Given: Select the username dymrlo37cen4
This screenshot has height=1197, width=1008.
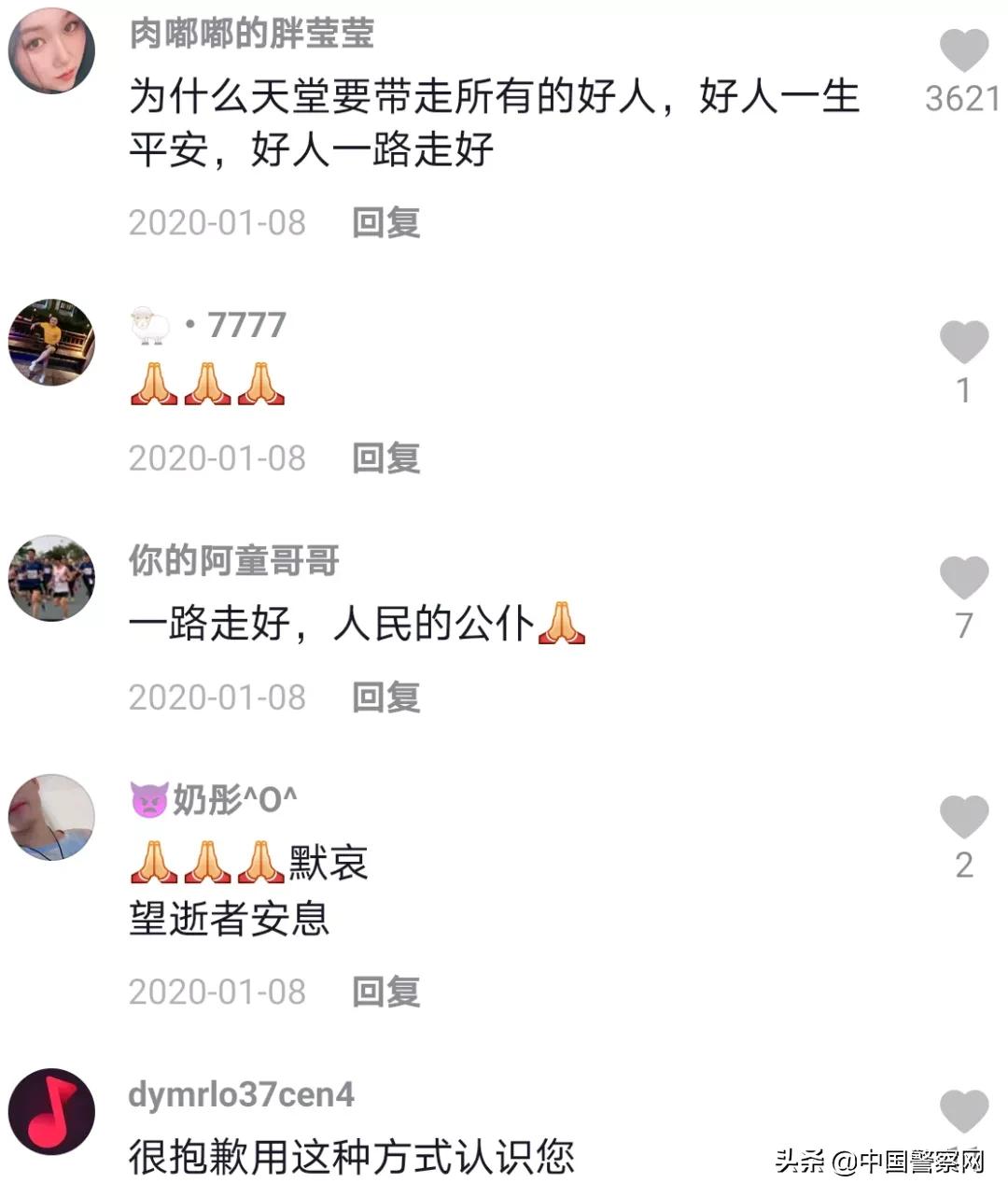Looking at the screenshot, I should tap(241, 1097).
